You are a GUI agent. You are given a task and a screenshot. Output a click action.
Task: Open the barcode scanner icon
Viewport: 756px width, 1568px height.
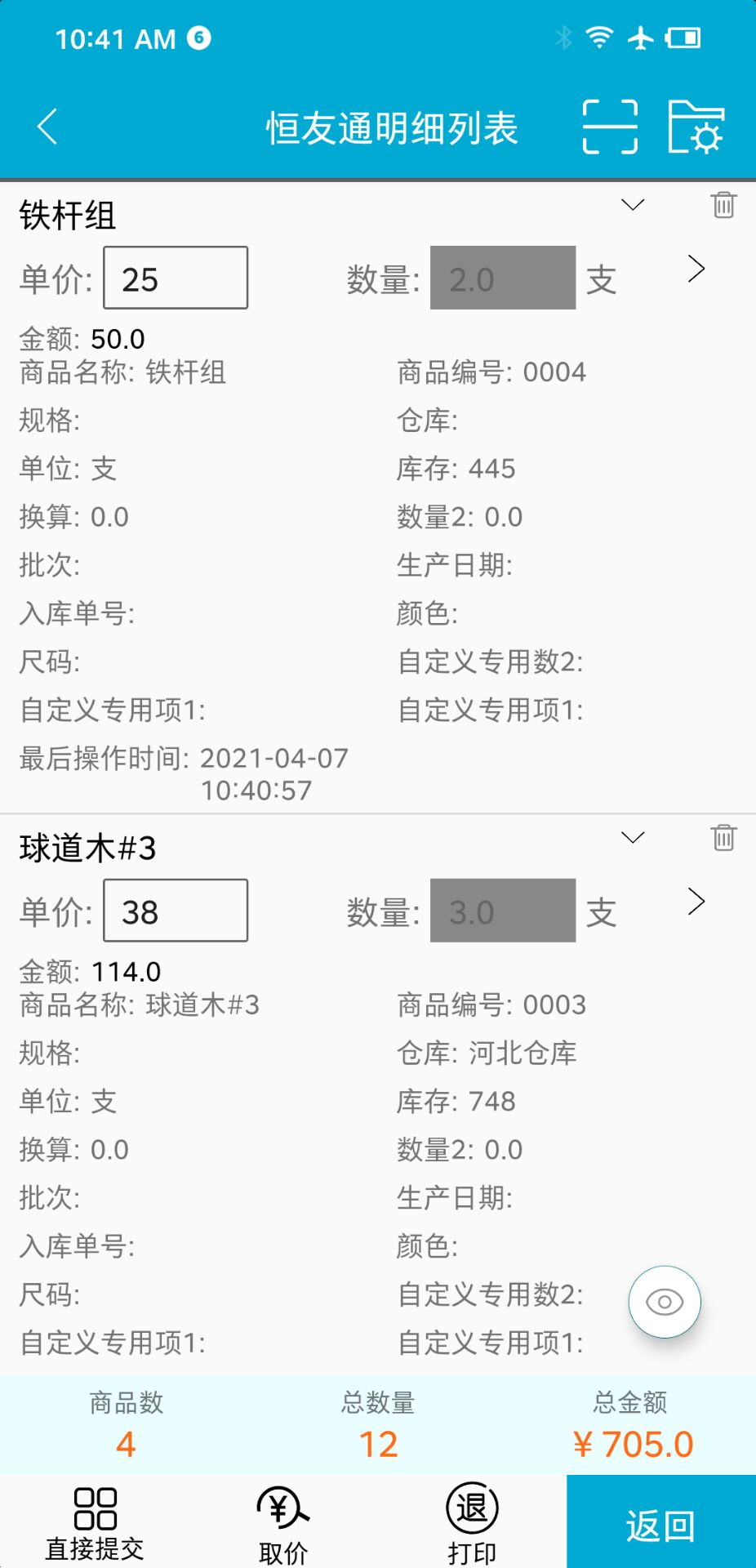(610, 127)
